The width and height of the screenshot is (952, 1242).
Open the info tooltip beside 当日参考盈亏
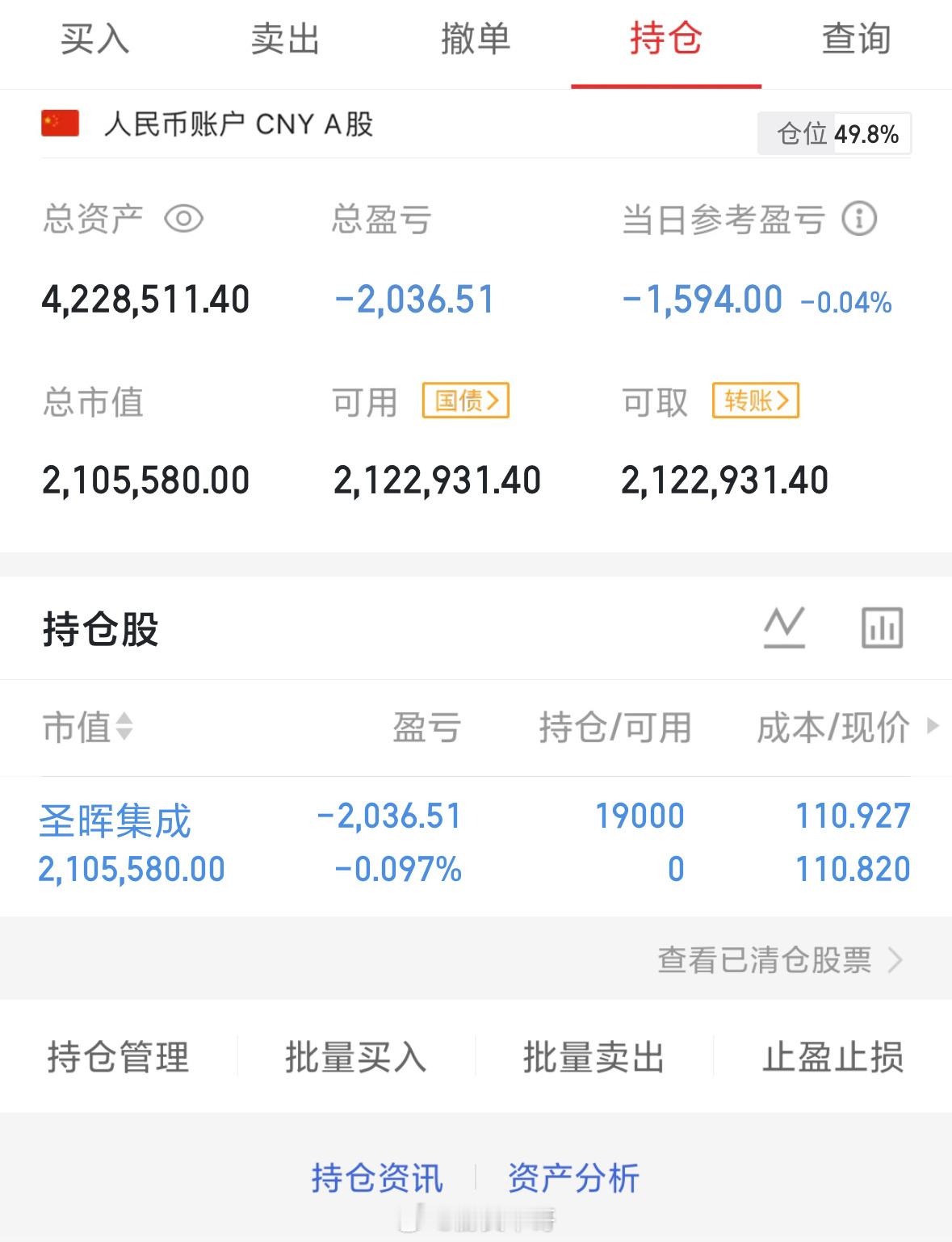(860, 220)
